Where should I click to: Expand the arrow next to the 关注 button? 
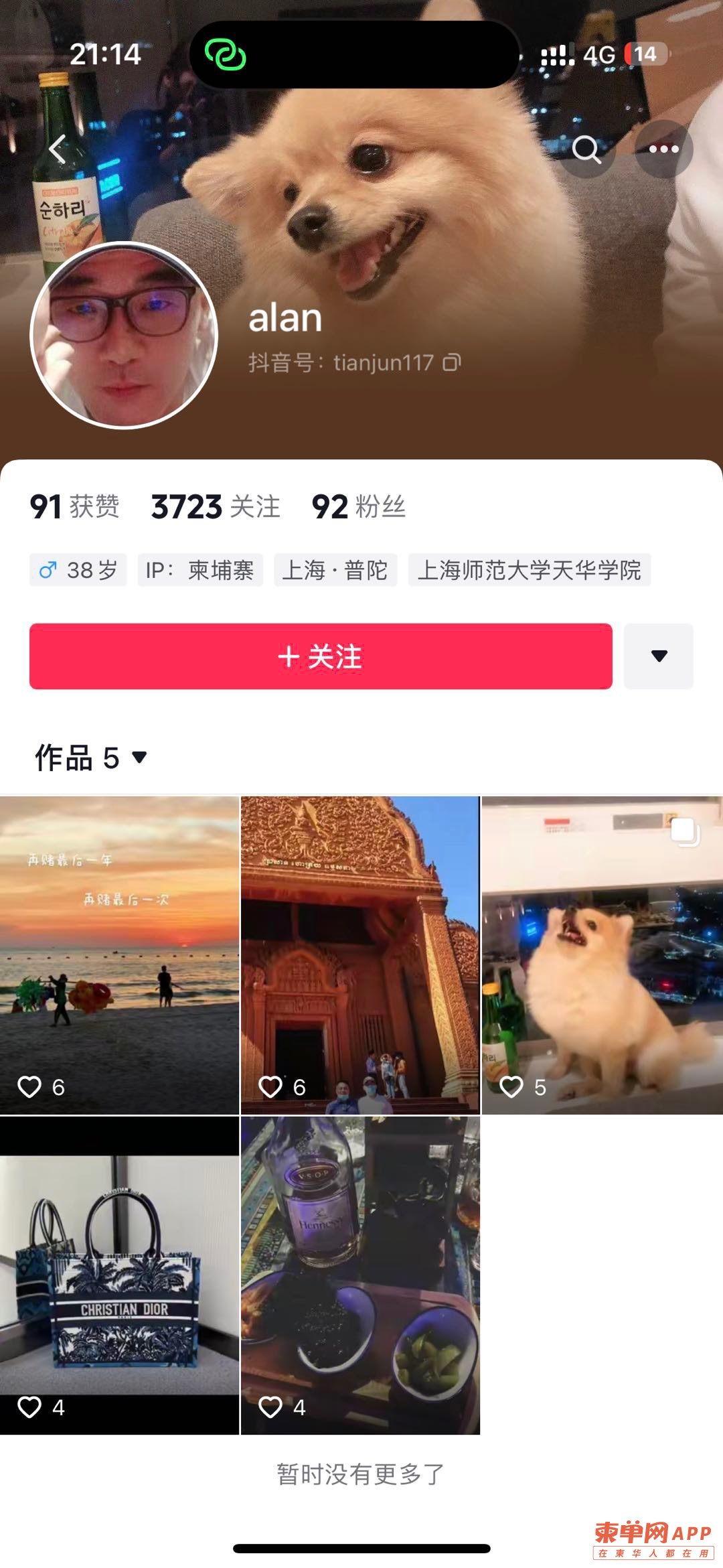(659, 656)
